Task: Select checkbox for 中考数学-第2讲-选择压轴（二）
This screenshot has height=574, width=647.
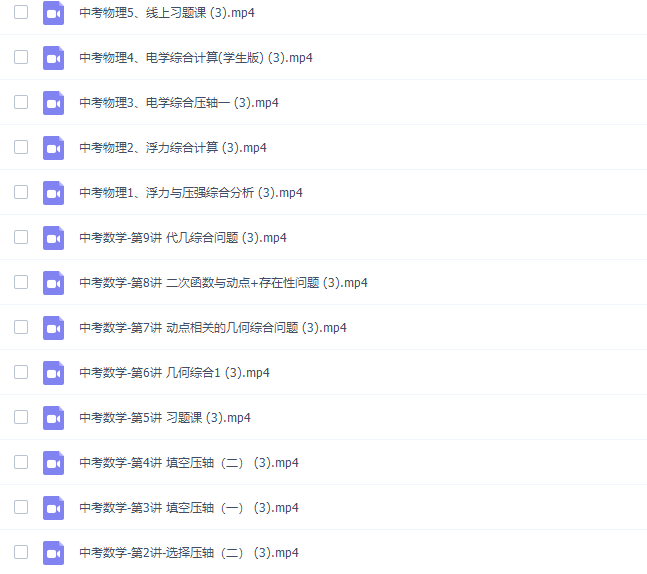Action: (x=21, y=553)
